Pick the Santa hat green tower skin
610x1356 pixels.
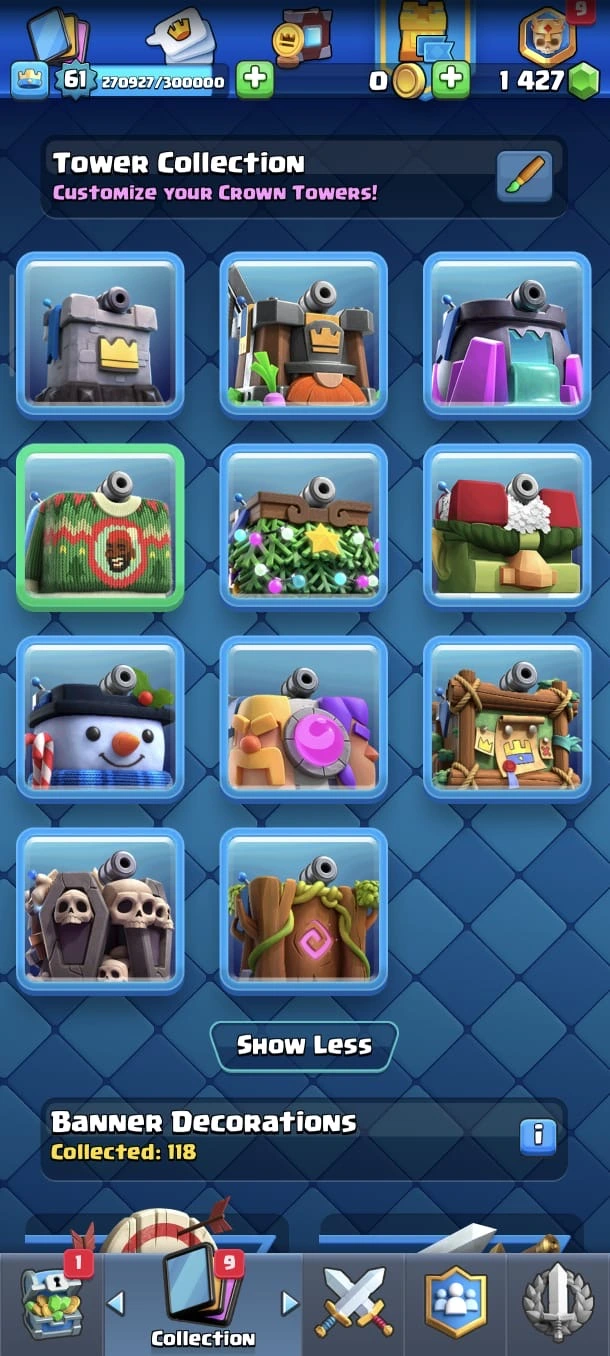coord(506,527)
